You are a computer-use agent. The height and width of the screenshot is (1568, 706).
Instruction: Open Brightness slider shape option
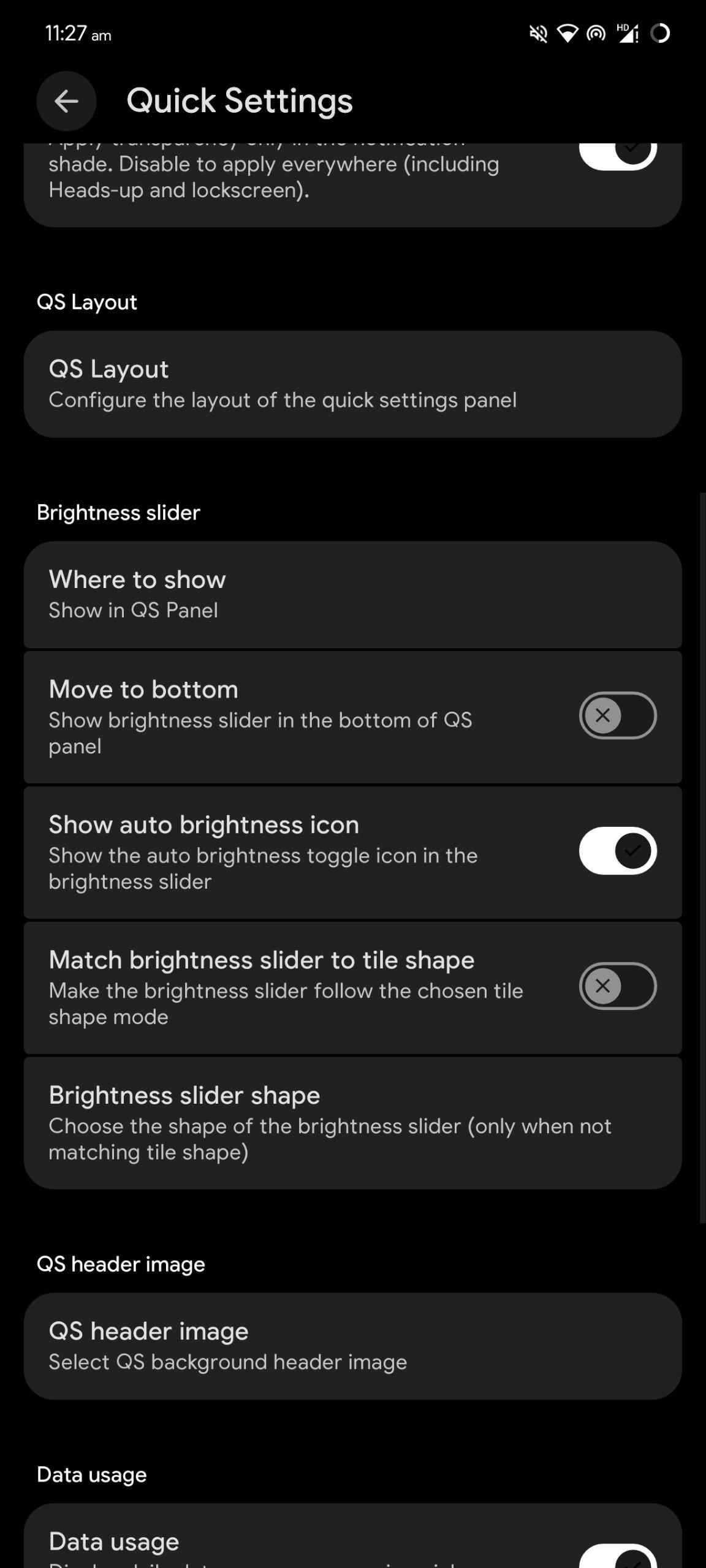pyautogui.click(x=352, y=1122)
